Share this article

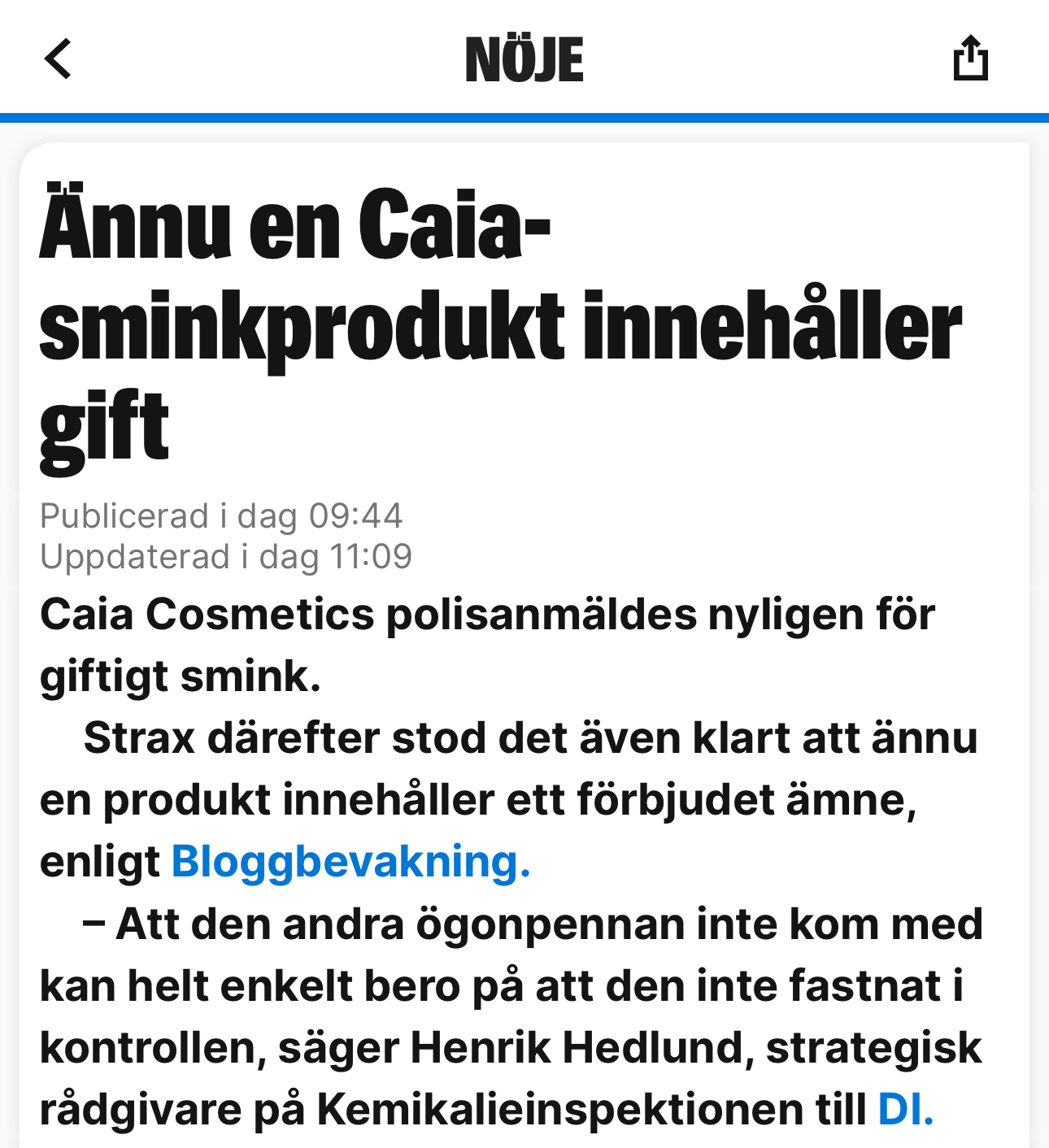[x=970, y=58]
